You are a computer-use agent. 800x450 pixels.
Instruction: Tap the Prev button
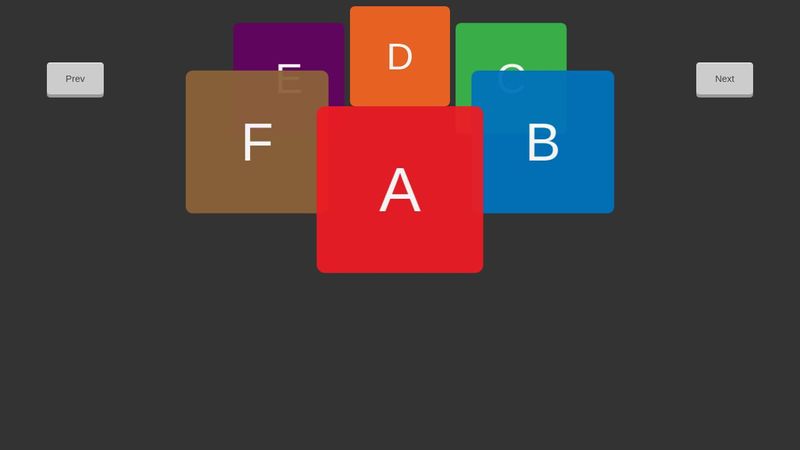pyautogui.click(x=75, y=79)
